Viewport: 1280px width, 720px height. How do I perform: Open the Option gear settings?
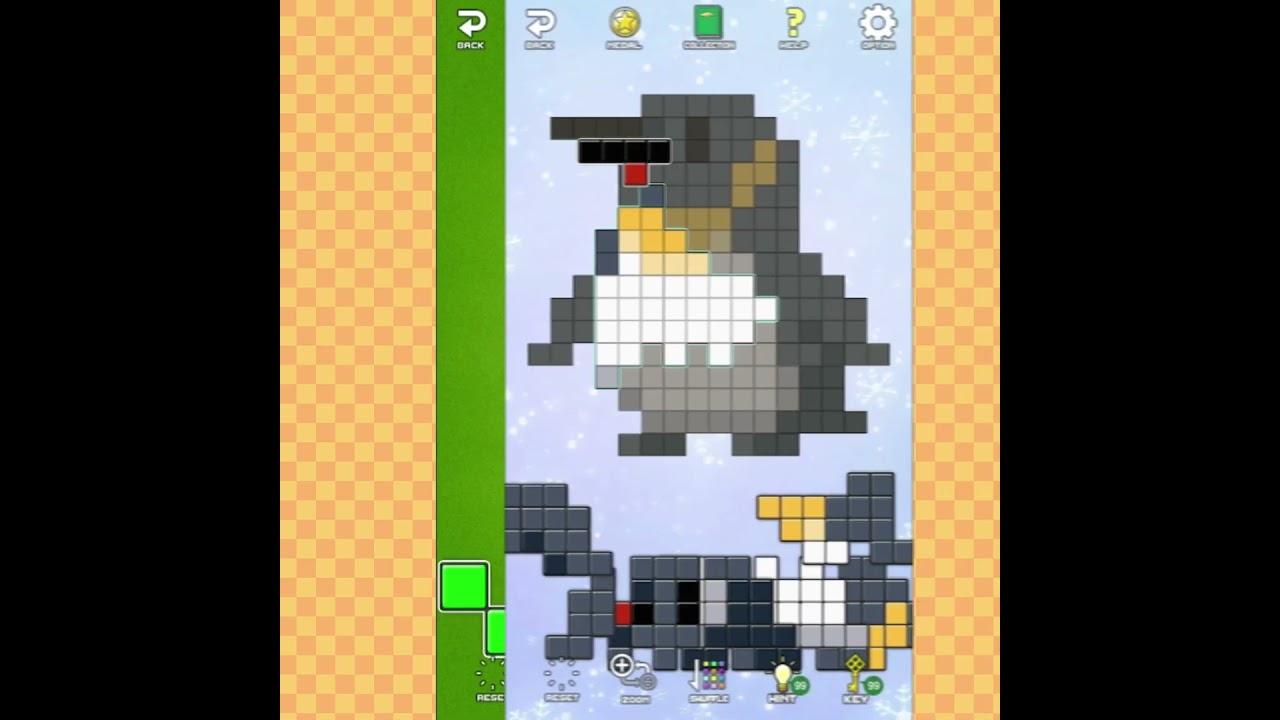[x=877, y=27]
